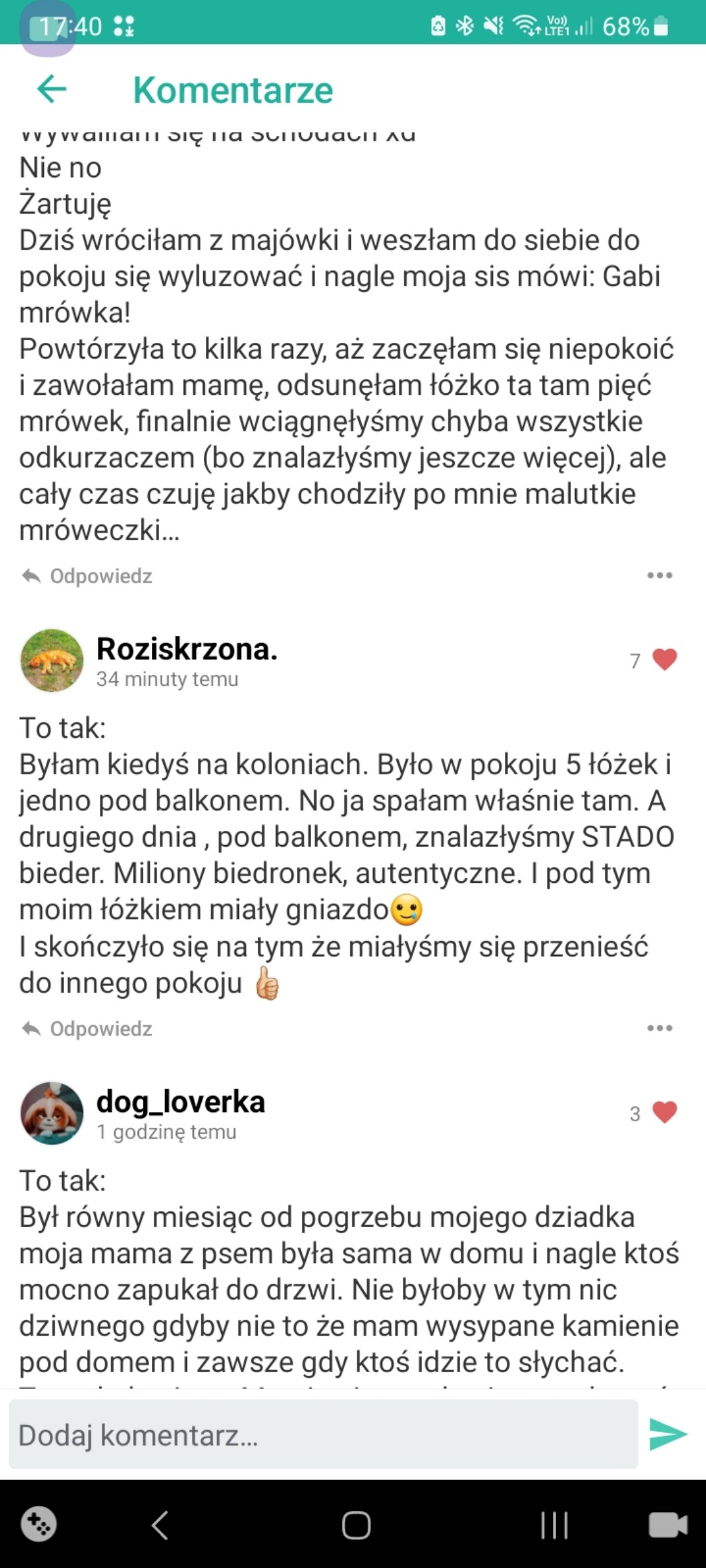The width and height of the screenshot is (706, 1568).
Task: Focus the Dodaj komentarz text field
Action: click(x=323, y=1435)
